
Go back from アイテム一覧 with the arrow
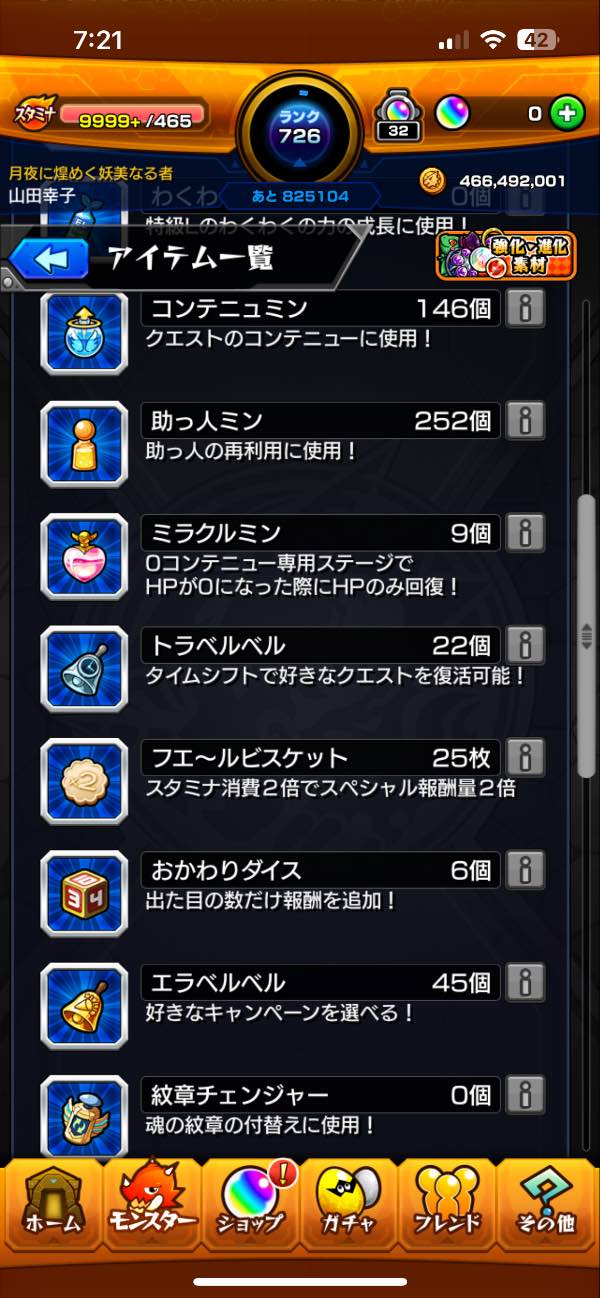48,259
